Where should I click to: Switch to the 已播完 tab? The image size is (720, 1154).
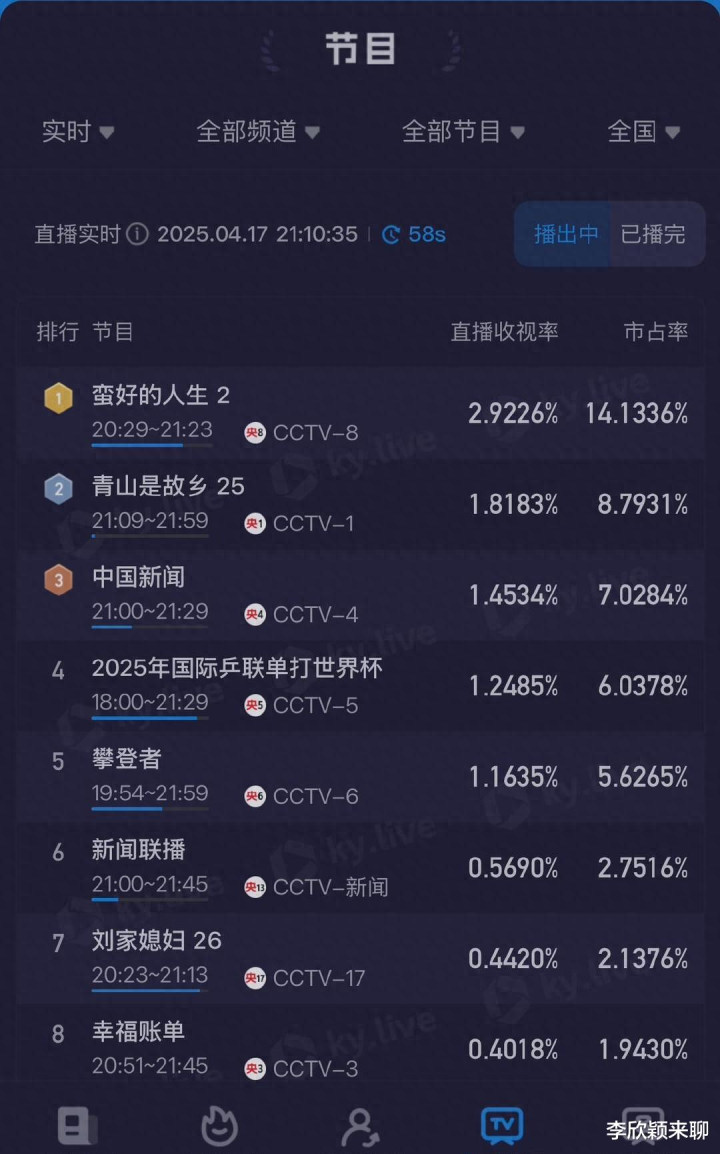(653, 234)
